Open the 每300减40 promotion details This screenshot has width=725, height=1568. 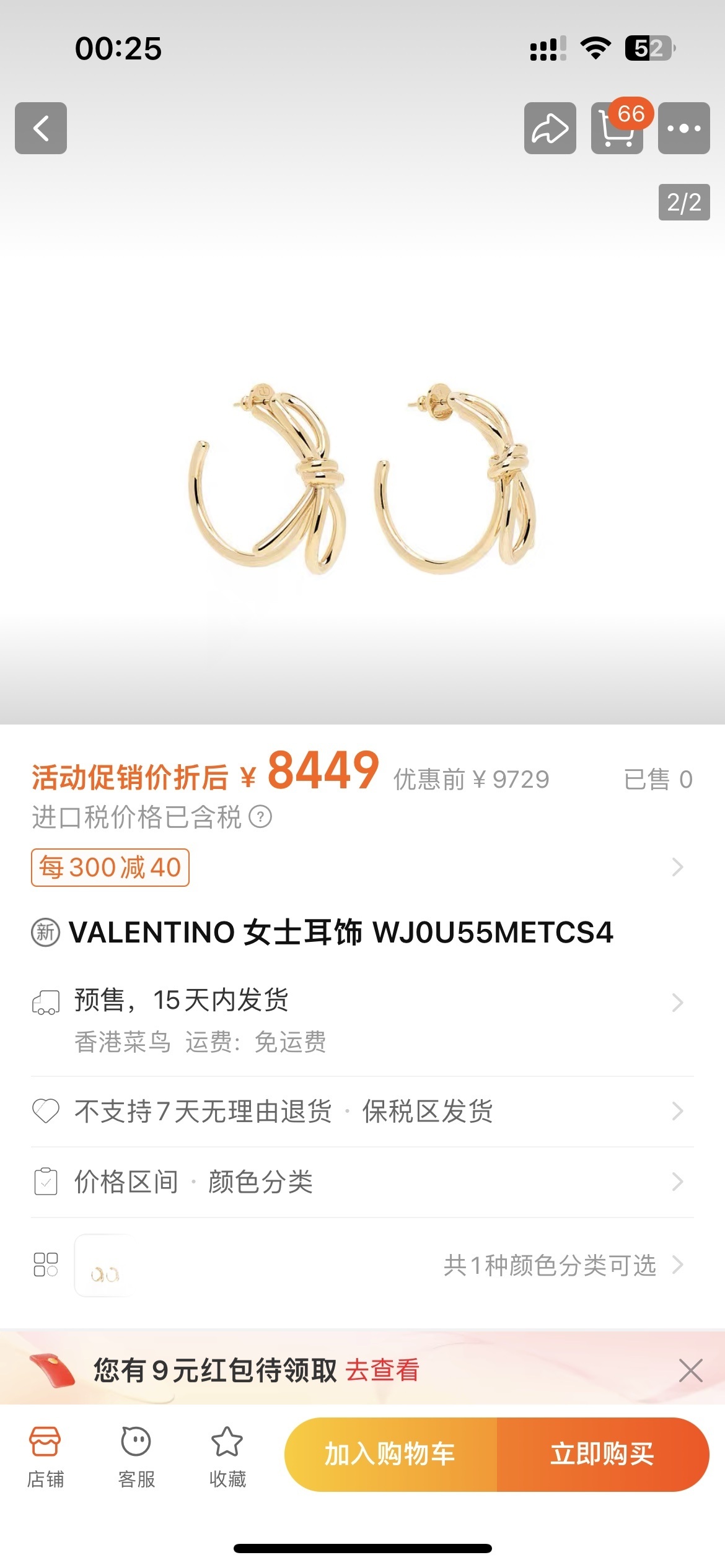coord(110,867)
